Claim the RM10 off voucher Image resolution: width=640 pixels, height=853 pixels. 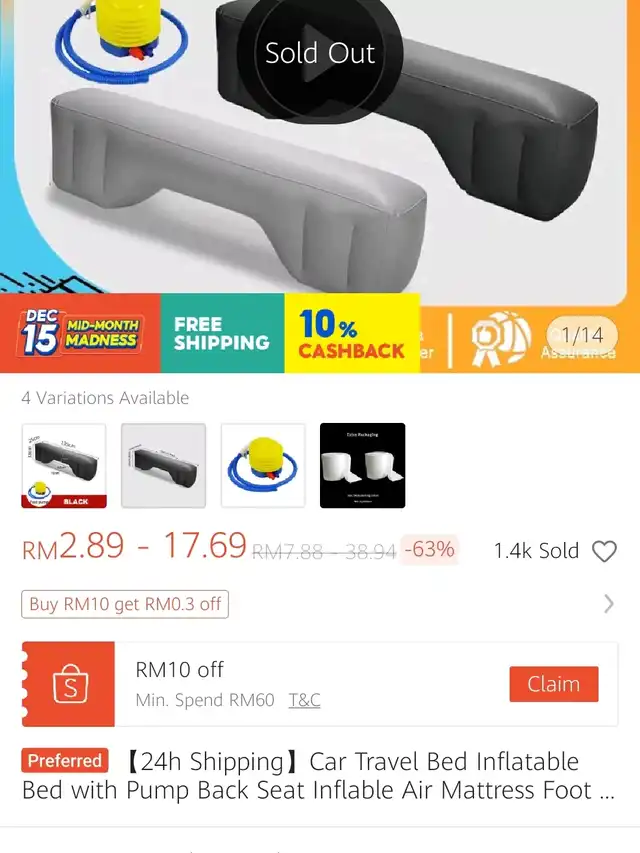point(553,684)
